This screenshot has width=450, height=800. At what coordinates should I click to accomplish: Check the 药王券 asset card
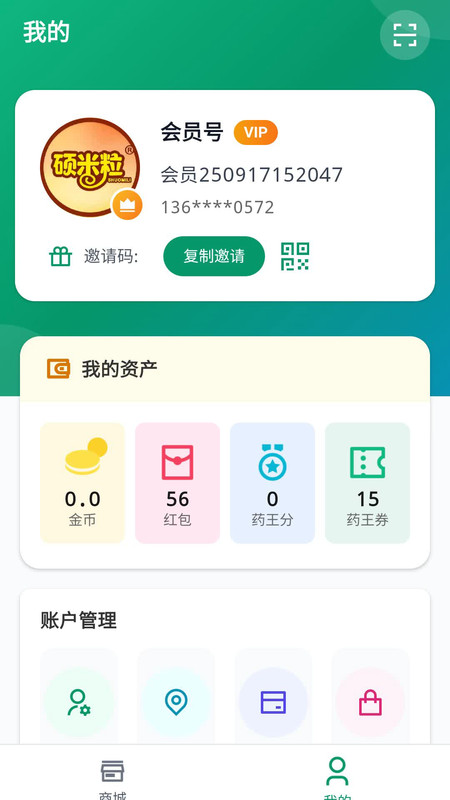coord(367,483)
